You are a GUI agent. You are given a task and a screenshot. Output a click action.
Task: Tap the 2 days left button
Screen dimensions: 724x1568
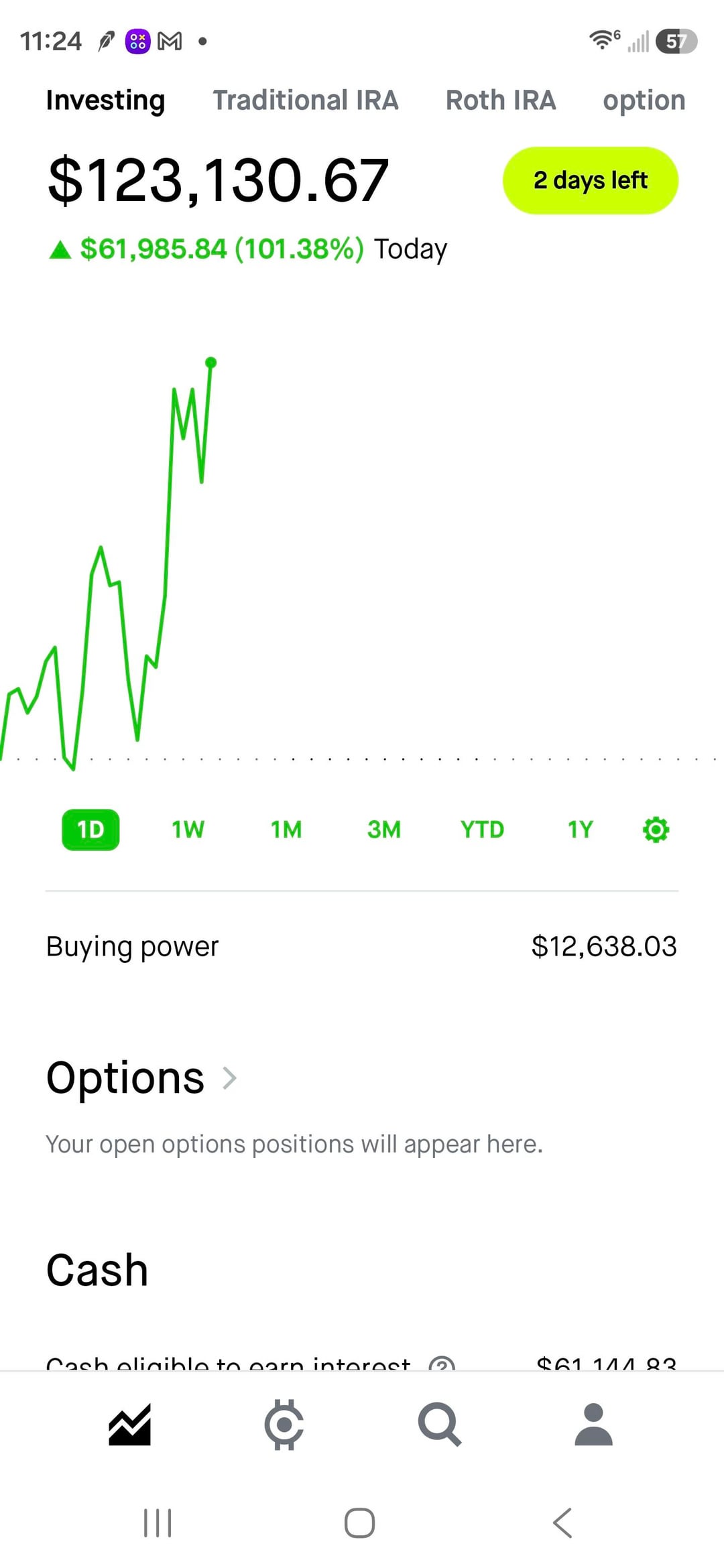(590, 180)
